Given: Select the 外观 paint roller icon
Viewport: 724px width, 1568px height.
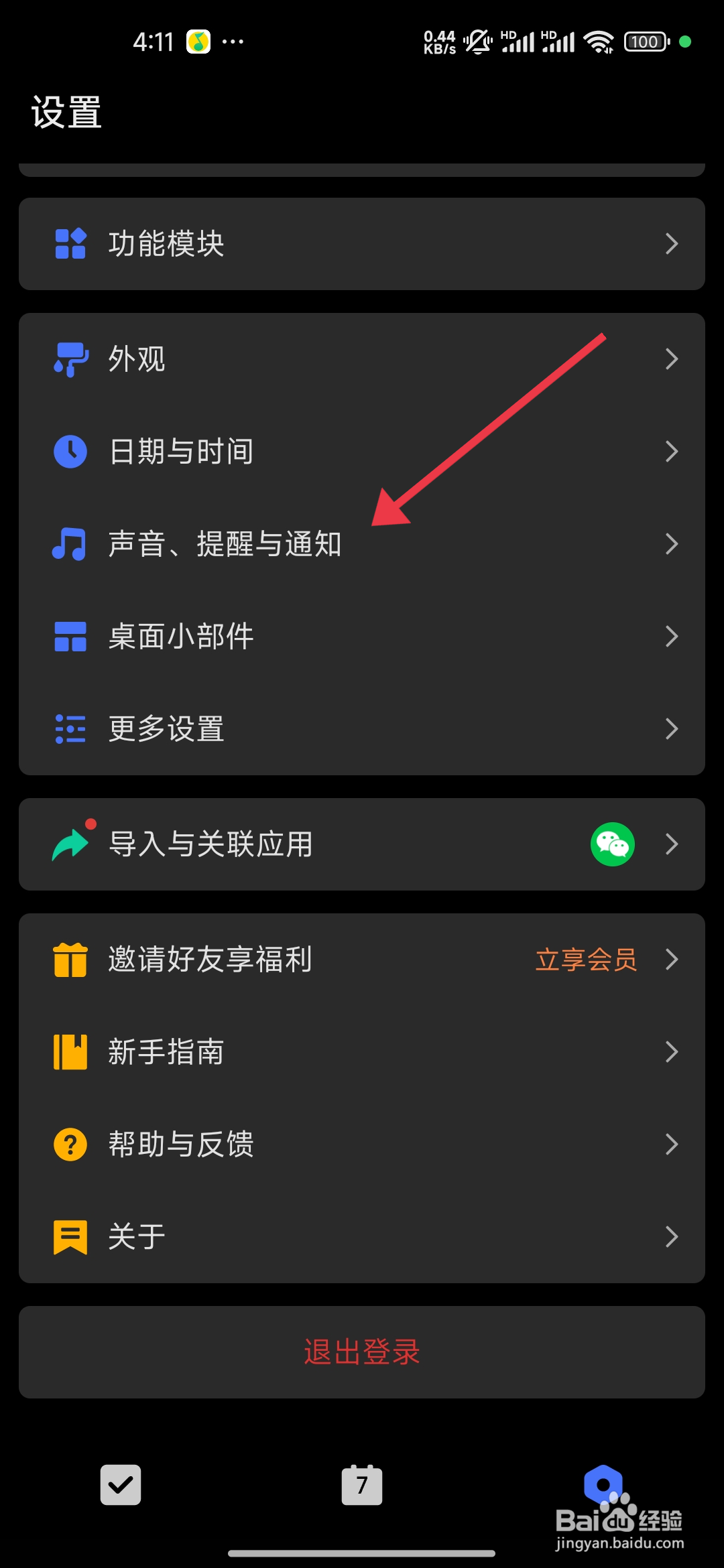Looking at the screenshot, I should point(69,358).
